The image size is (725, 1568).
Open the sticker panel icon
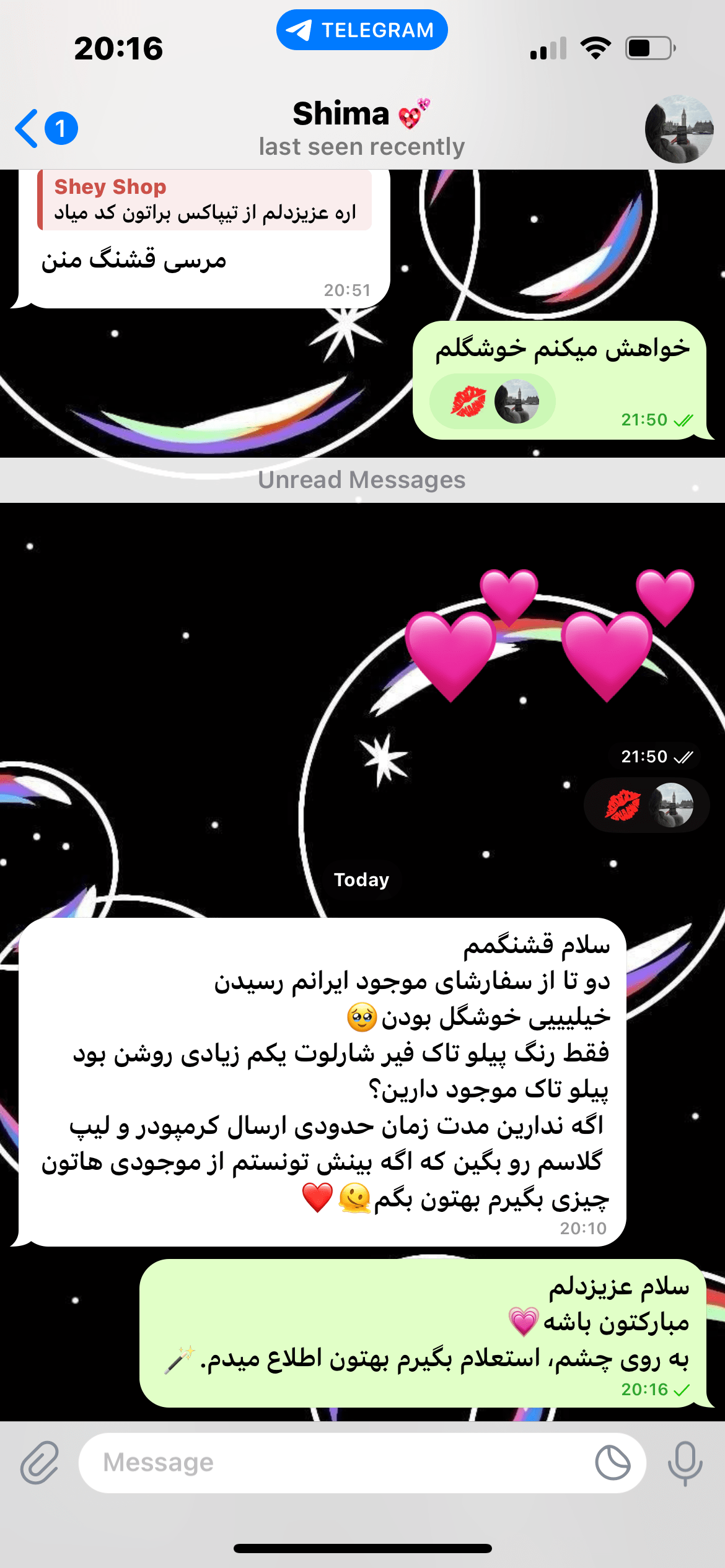point(612,1463)
